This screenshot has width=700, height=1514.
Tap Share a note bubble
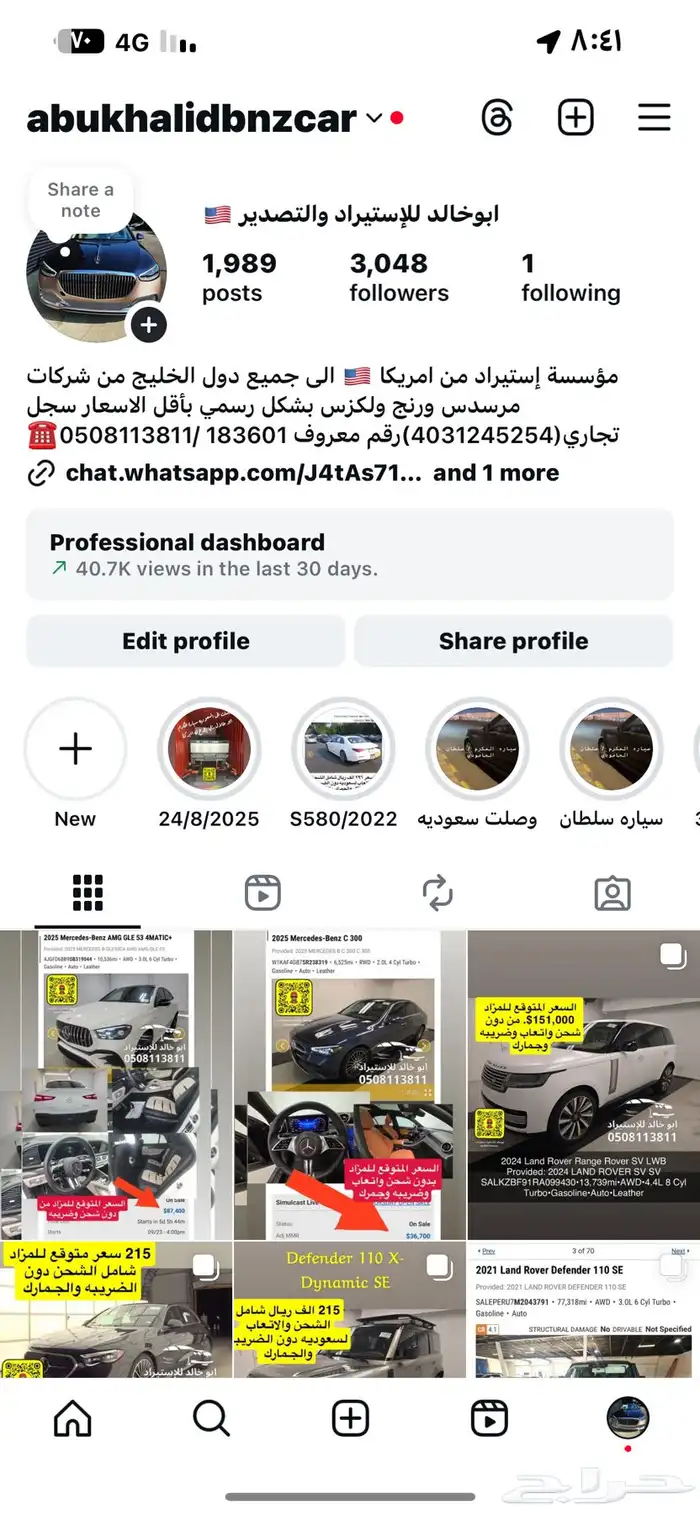click(x=80, y=199)
